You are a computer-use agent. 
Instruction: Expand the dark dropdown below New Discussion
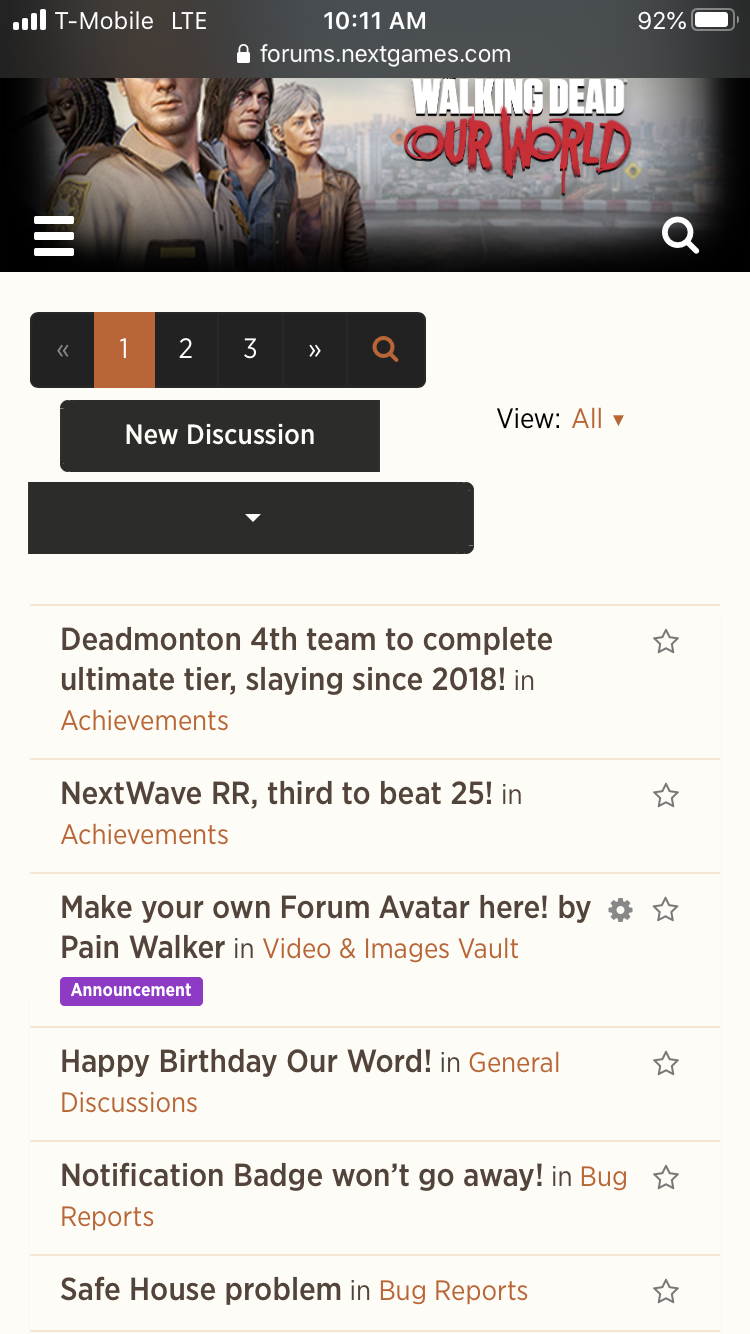pyautogui.click(x=251, y=518)
